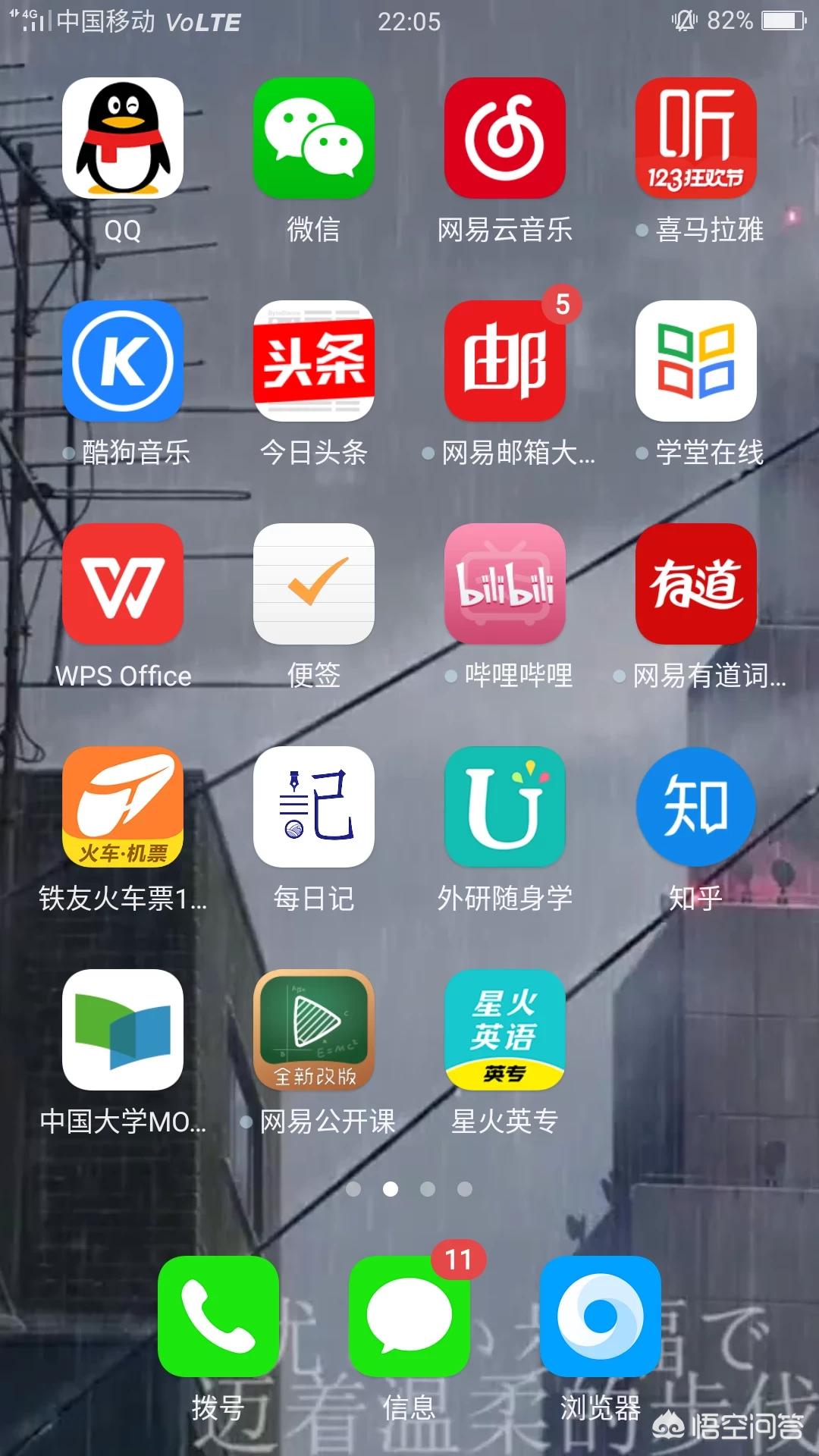Open 喜马拉雅 audio app

696,138
